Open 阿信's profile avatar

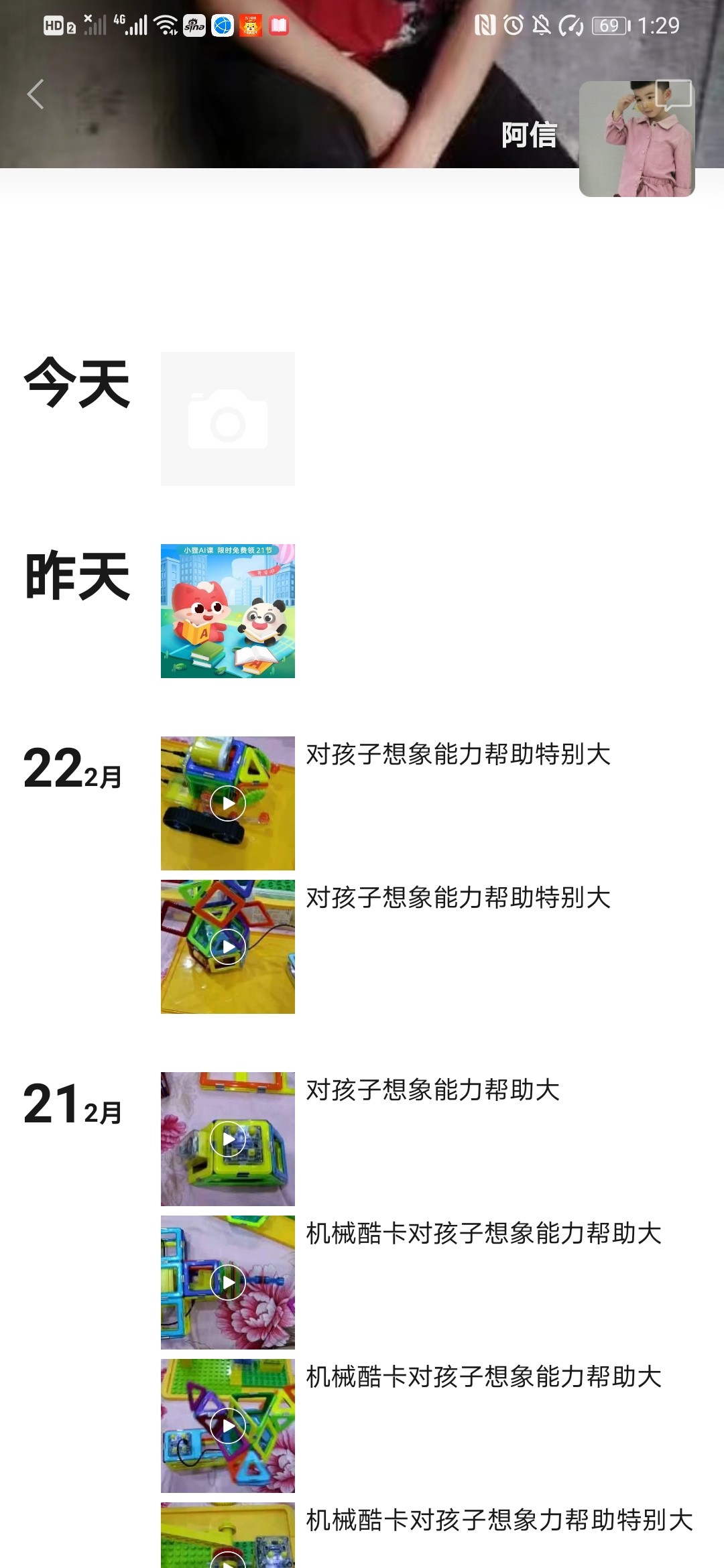(637, 139)
